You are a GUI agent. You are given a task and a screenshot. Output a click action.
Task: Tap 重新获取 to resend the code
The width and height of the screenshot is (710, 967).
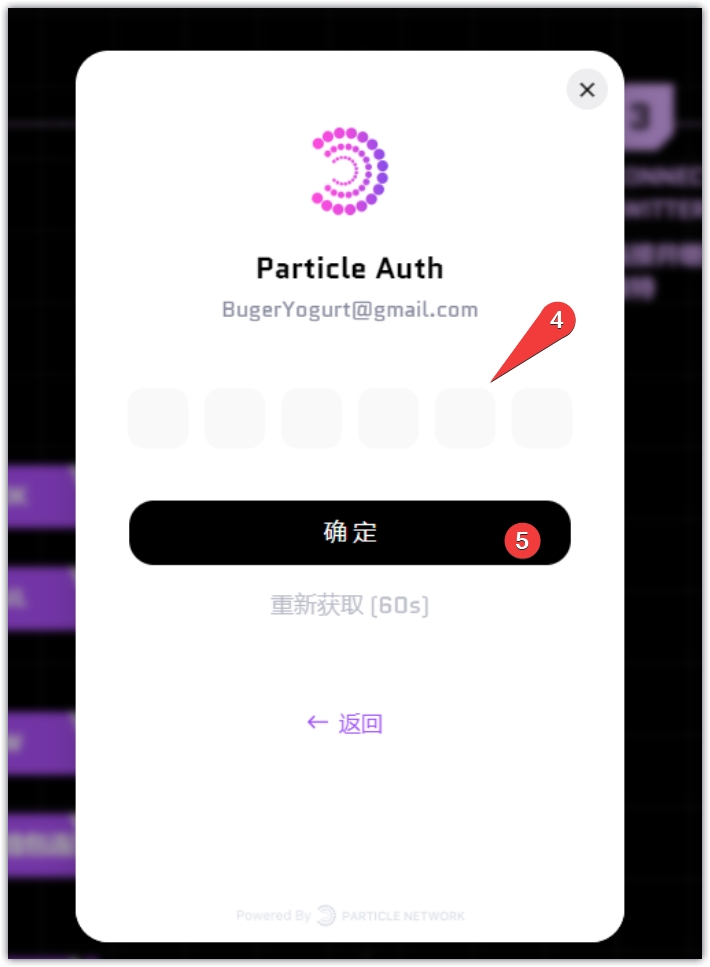pyautogui.click(x=349, y=605)
